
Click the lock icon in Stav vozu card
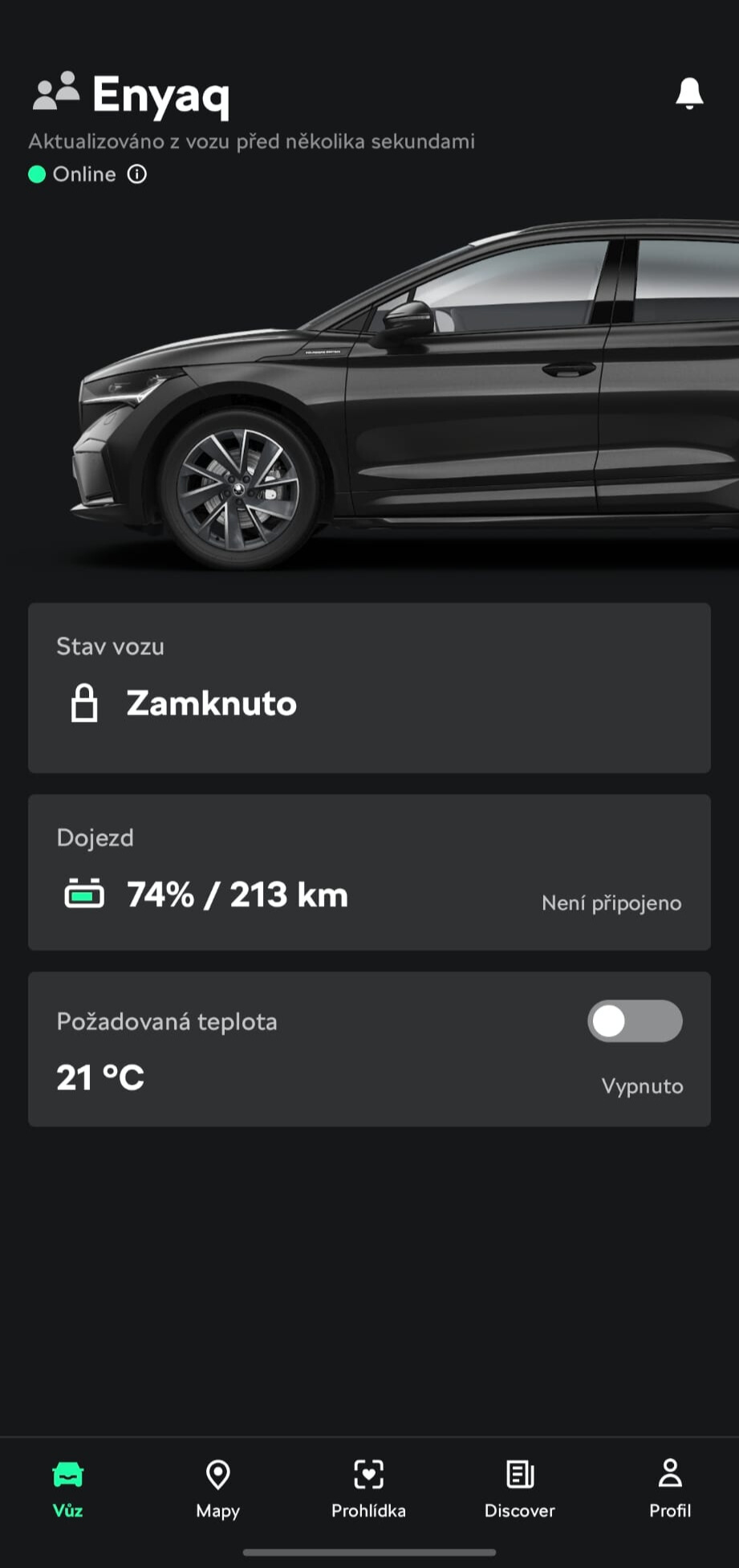[x=85, y=703]
